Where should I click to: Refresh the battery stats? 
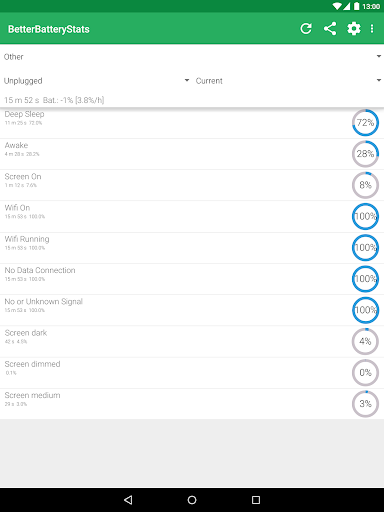pos(306,29)
